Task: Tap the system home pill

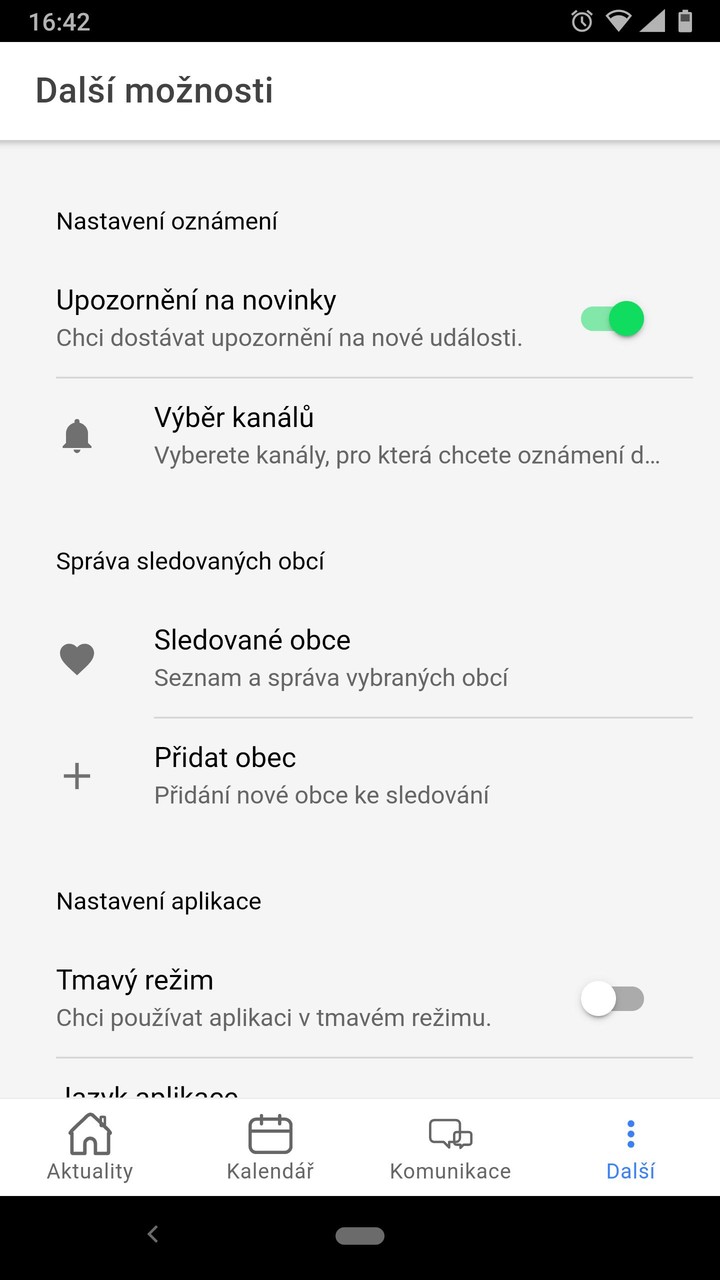Action: (360, 1236)
